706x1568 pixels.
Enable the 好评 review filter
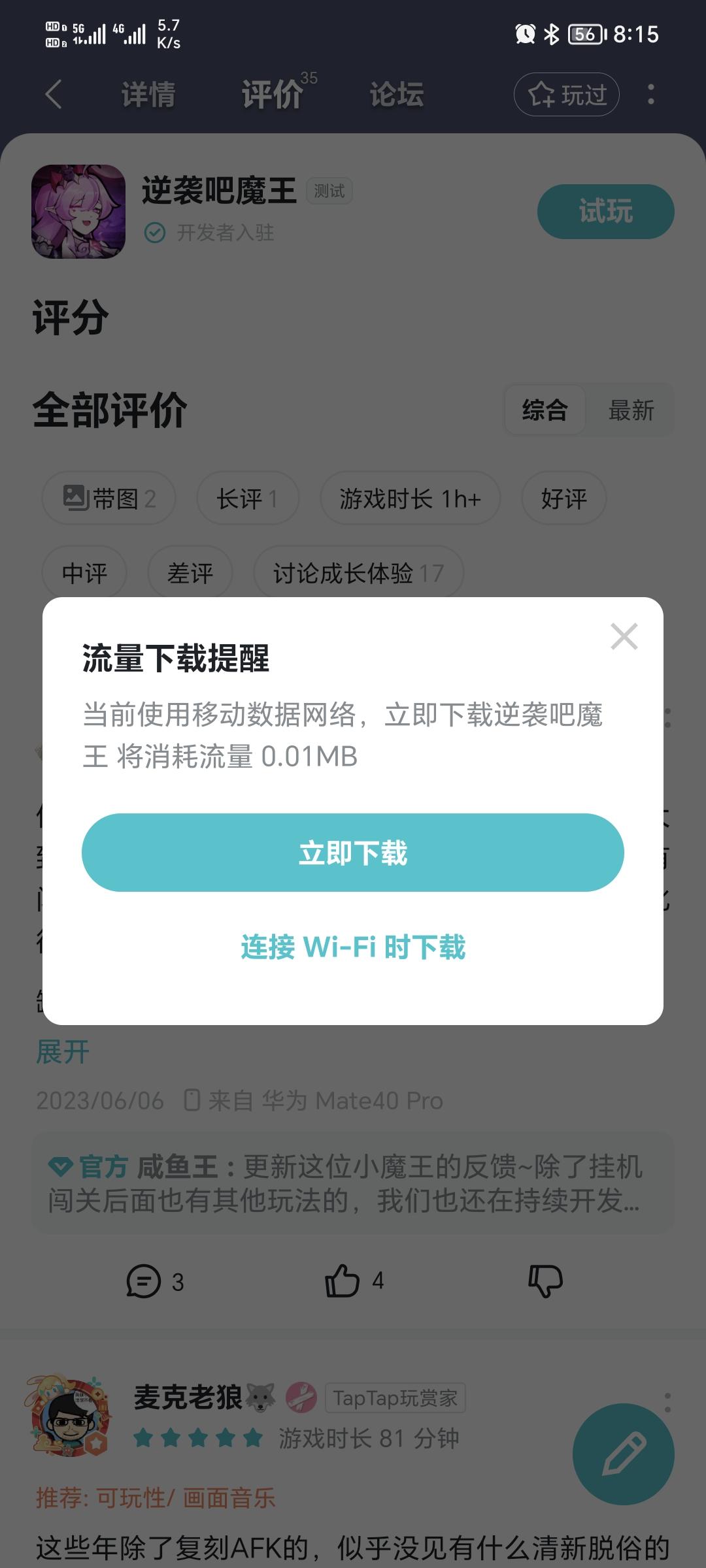point(563,498)
